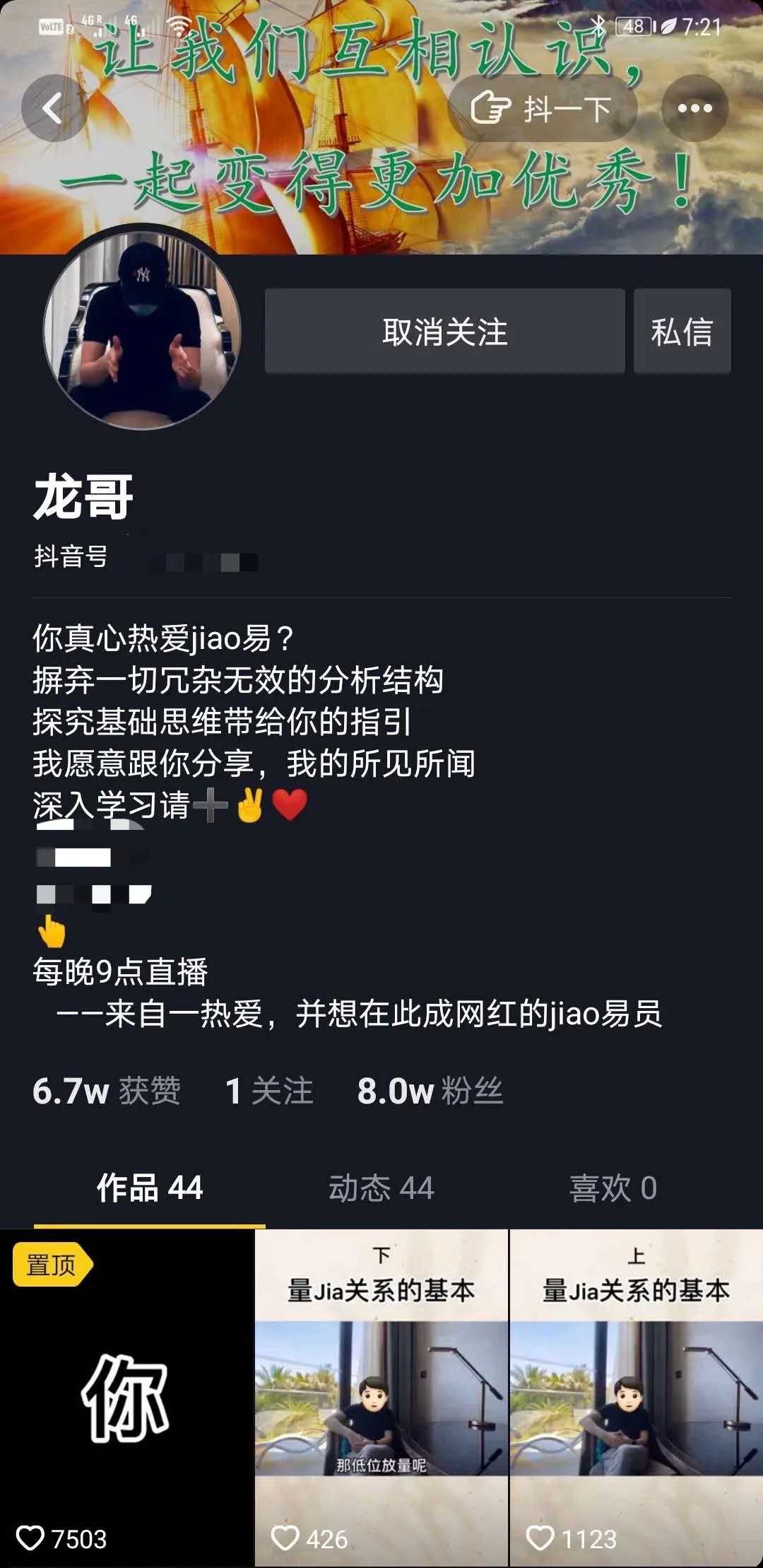This screenshot has height=1568, width=763.
Task: Go back using the top-left arrow
Action: pos(54,108)
